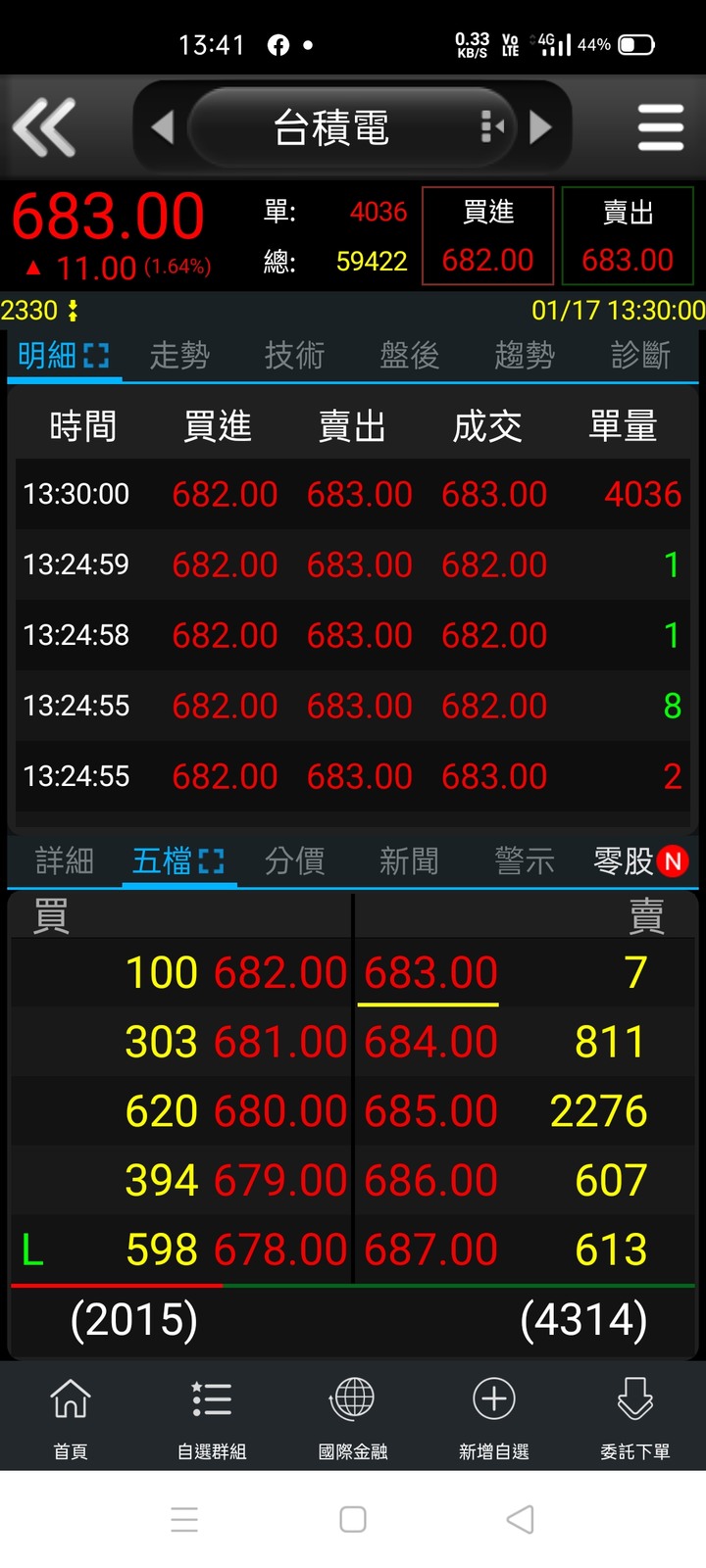706x1568 pixels.
Task: Open the 診斷 tab
Action: click(640, 355)
